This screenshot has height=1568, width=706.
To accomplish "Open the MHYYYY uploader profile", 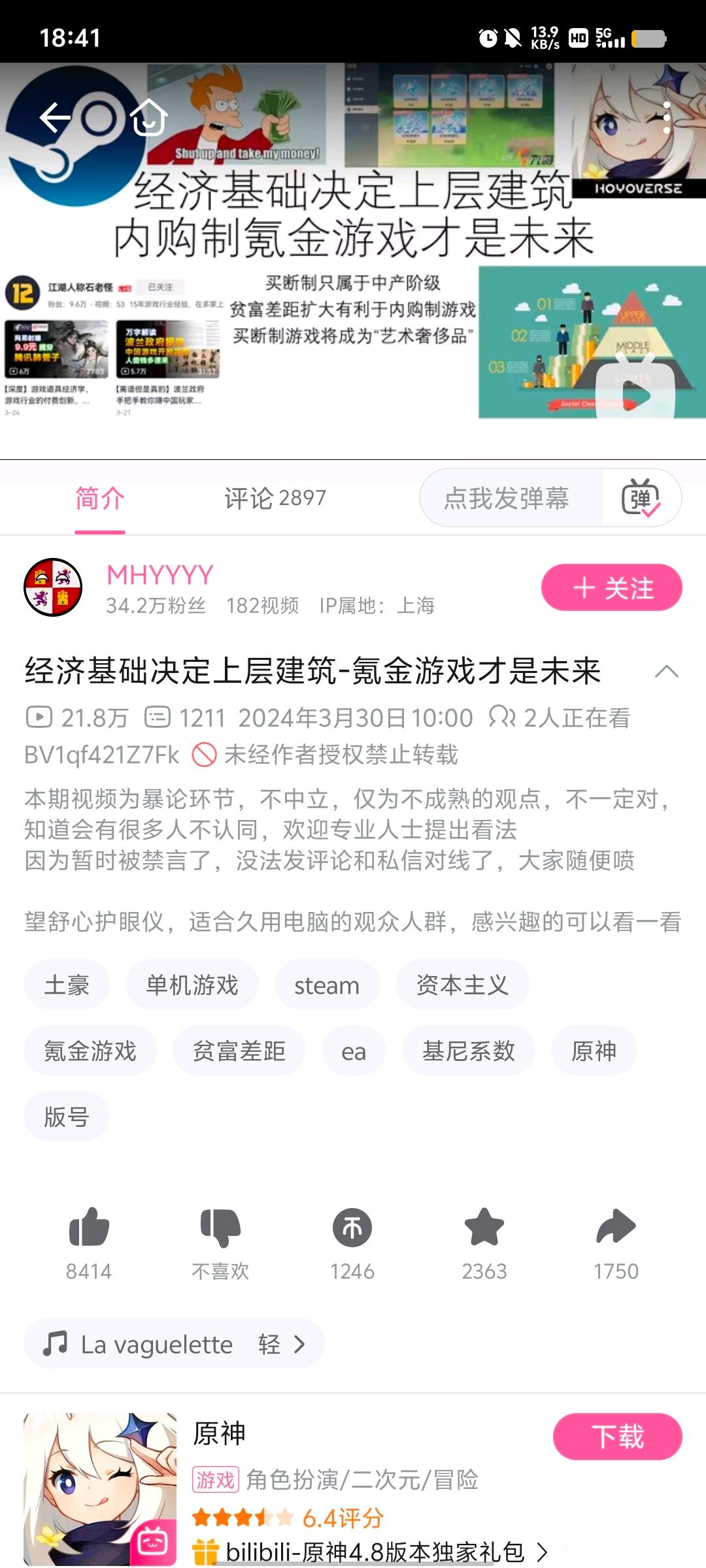I will coord(54,587).
